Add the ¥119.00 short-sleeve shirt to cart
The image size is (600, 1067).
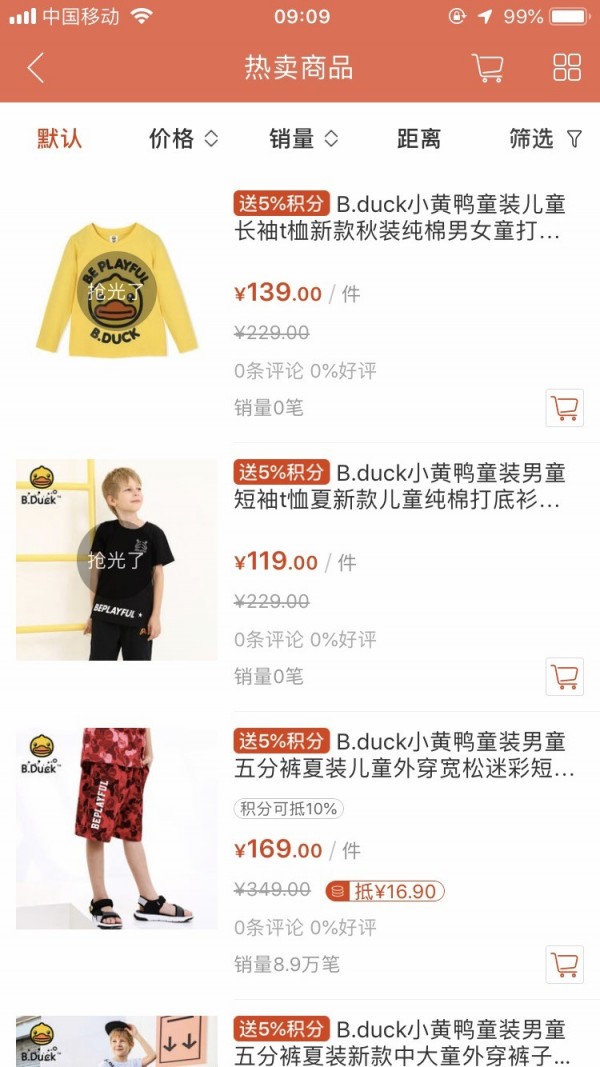(565, 677)
